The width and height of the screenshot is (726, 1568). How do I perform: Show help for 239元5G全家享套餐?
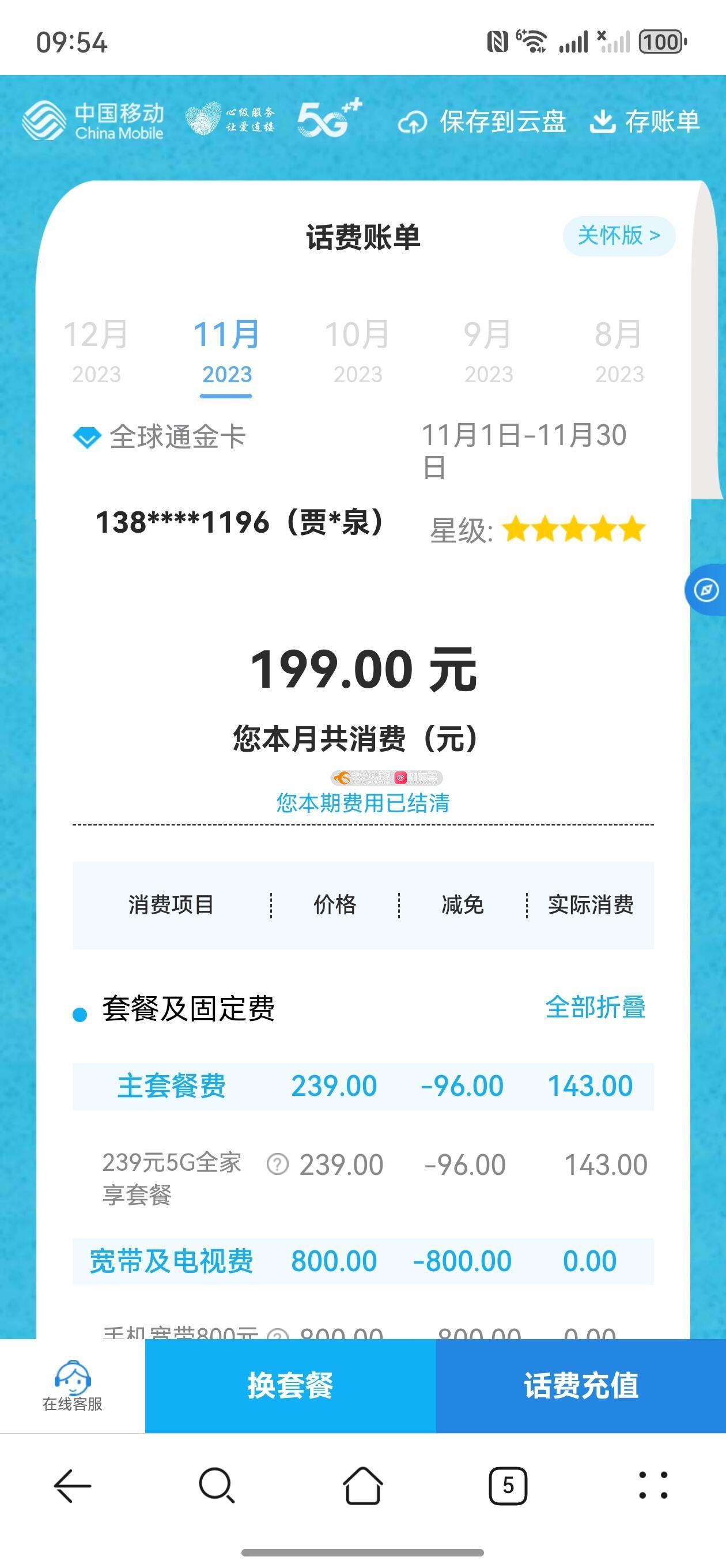pos(278,1164)
